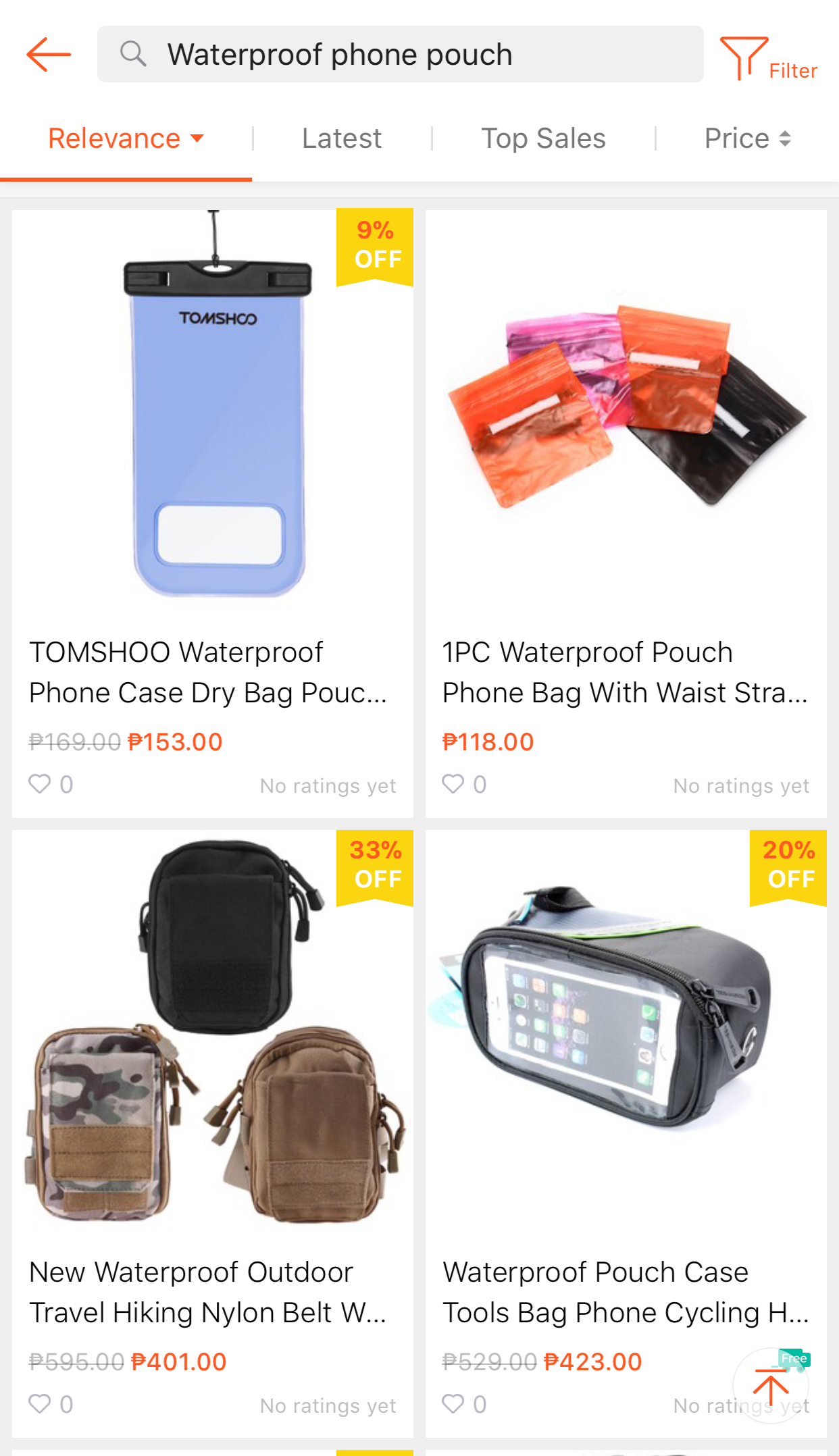Viewport: 839px width, 1456px height.
Task: Switch to the Top Sales tab
Action: [x=543, y=138]
